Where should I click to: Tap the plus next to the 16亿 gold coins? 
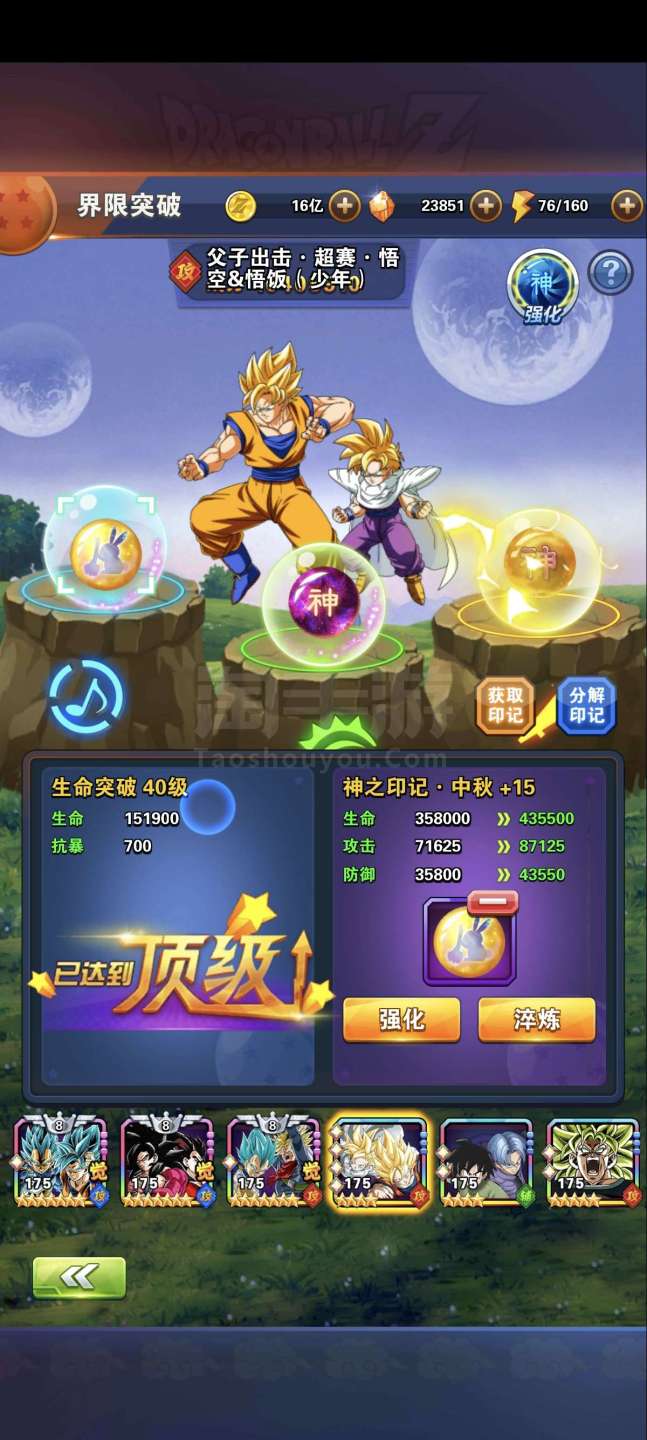(344, 206)
